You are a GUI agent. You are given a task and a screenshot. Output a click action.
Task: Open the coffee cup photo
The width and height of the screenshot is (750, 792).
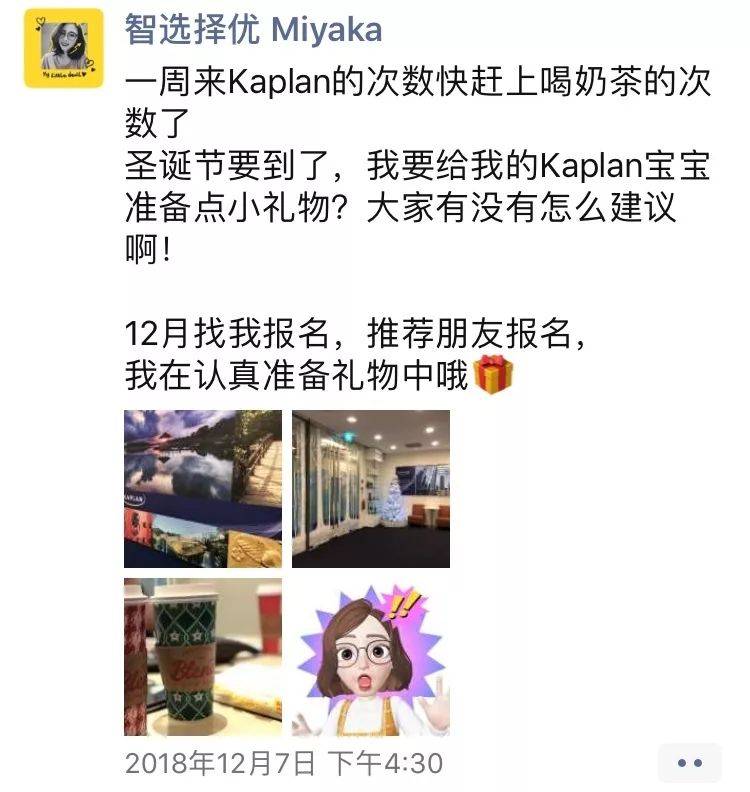(x=203, y=657)
